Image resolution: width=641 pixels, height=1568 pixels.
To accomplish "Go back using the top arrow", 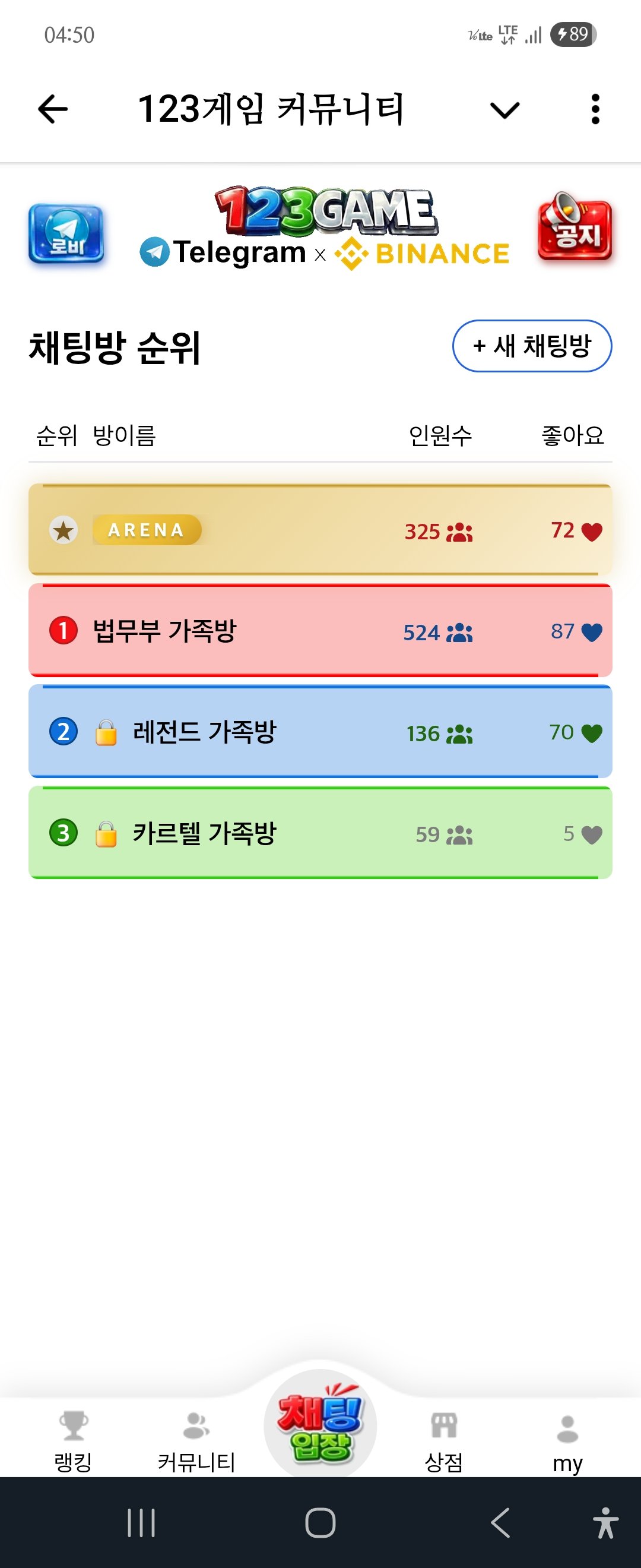I will click(53, 109).
